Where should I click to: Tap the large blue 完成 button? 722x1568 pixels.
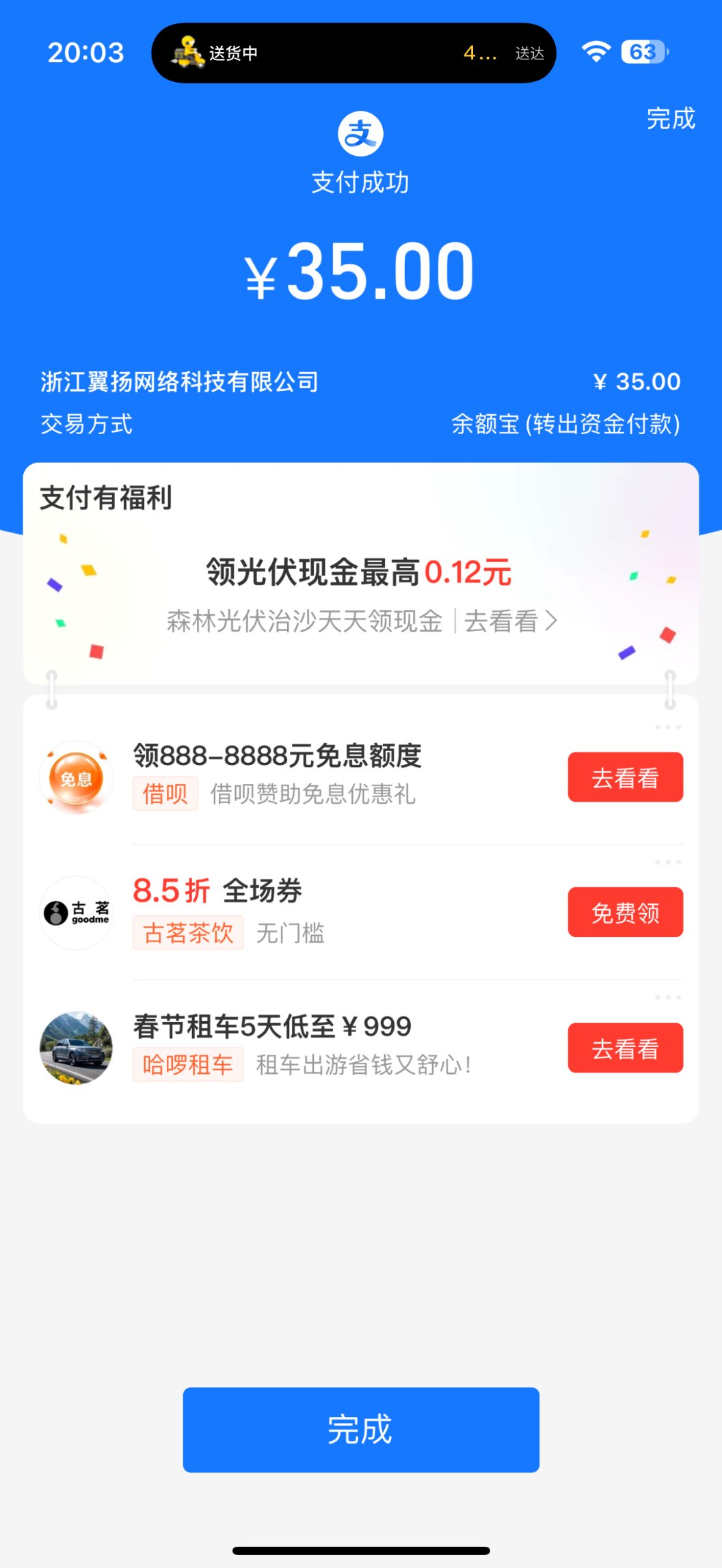coord(361,1429)
